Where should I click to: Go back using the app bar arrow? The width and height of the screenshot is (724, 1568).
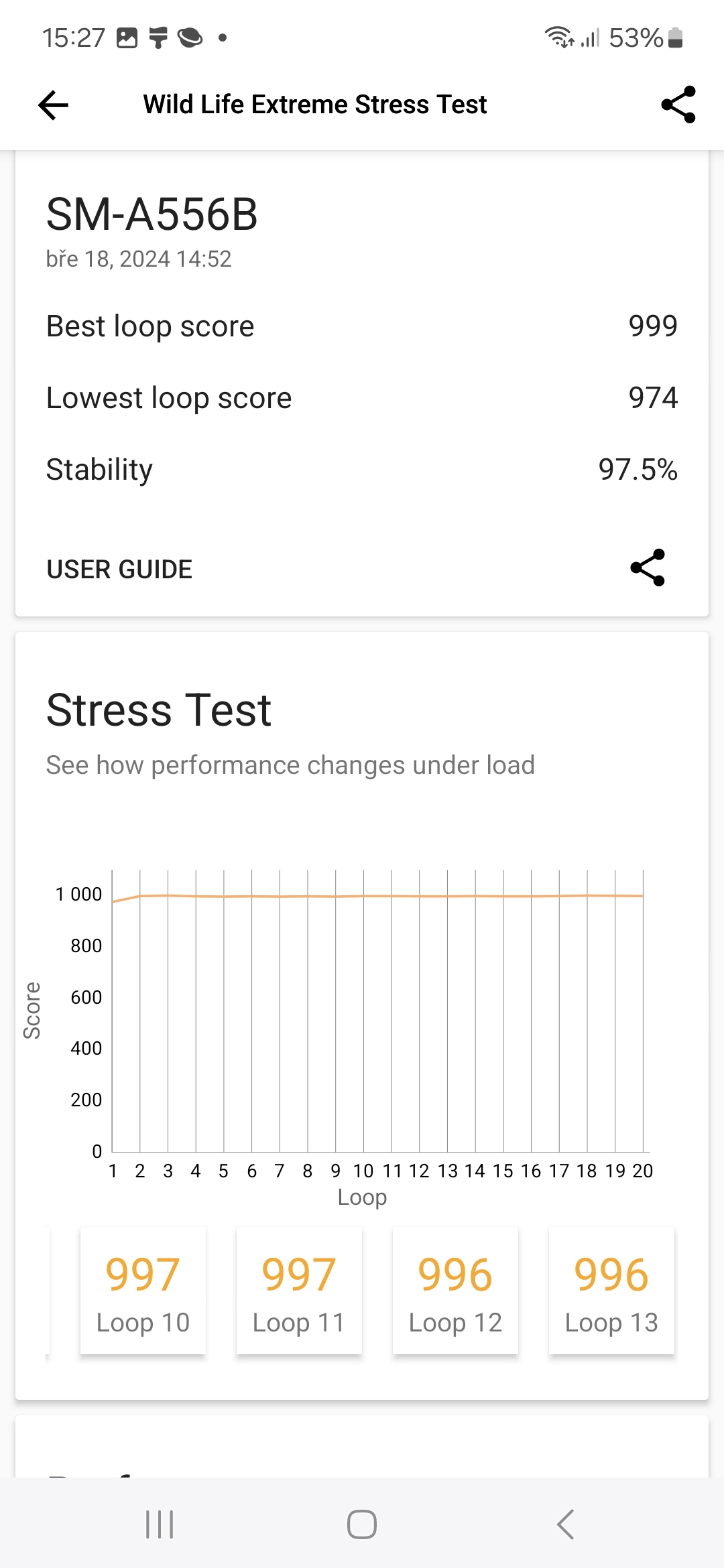tap(54, 105)
